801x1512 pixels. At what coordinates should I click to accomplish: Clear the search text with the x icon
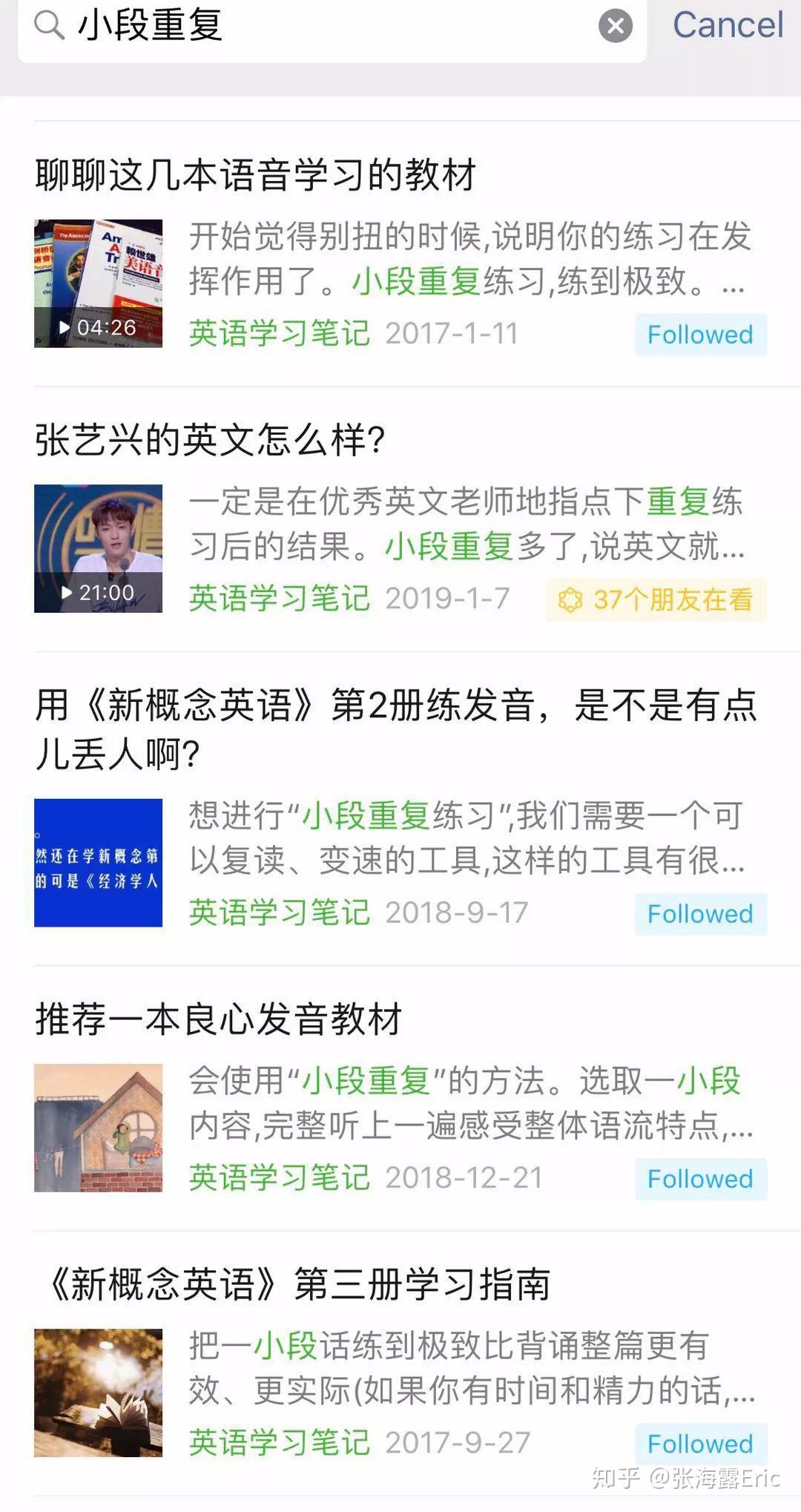coord(614,26)
